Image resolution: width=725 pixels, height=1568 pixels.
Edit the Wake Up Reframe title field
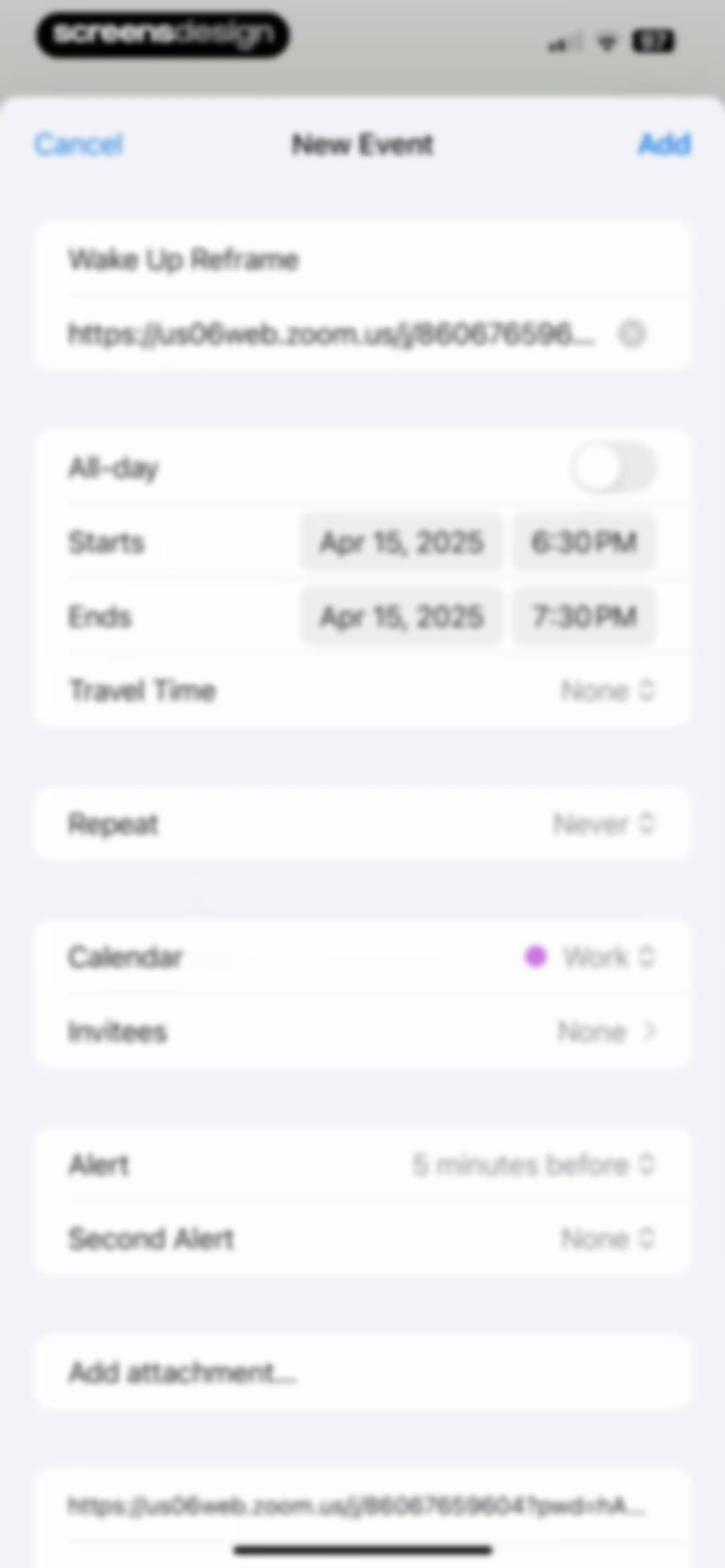pos(362,259)
